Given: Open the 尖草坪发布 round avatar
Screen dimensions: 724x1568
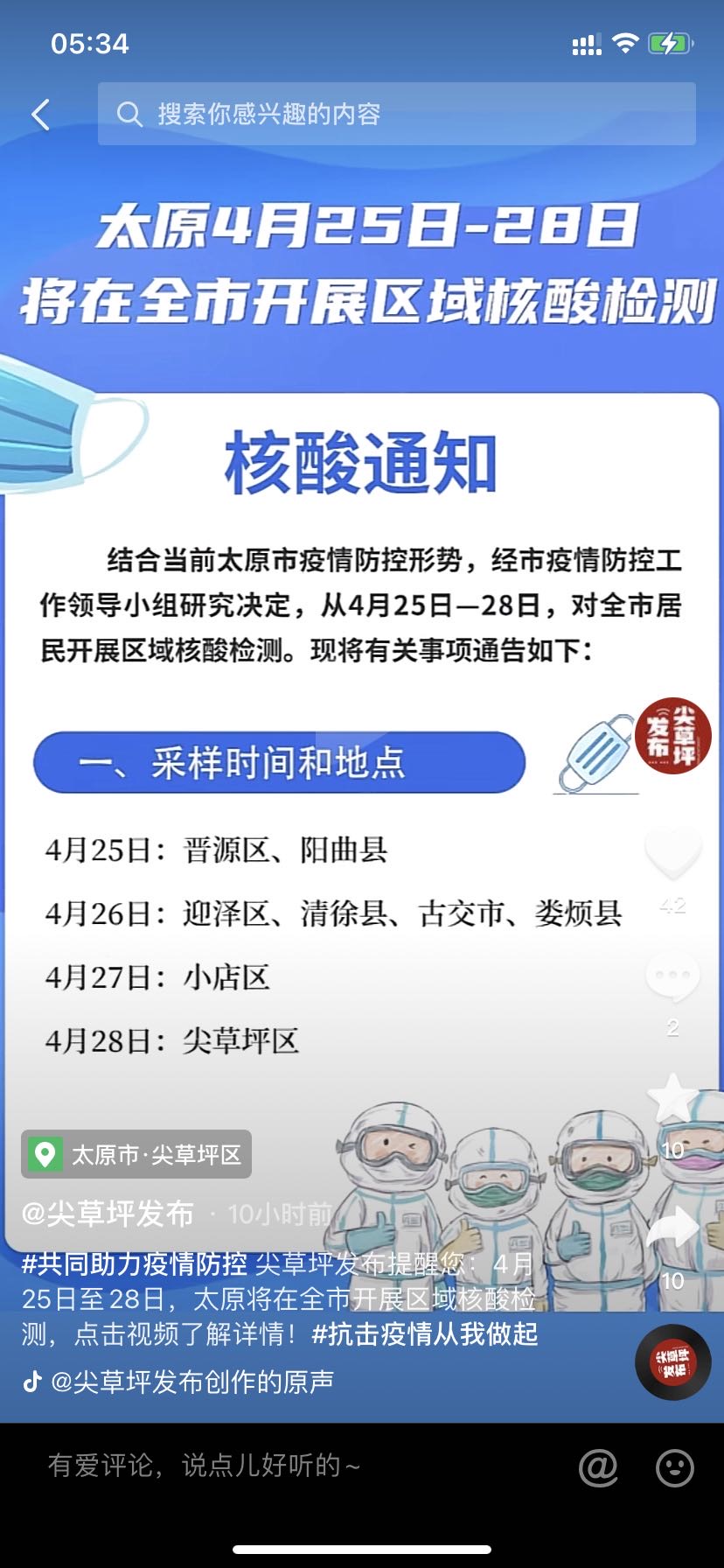Looking at the screenshot, I should point(672,736).
